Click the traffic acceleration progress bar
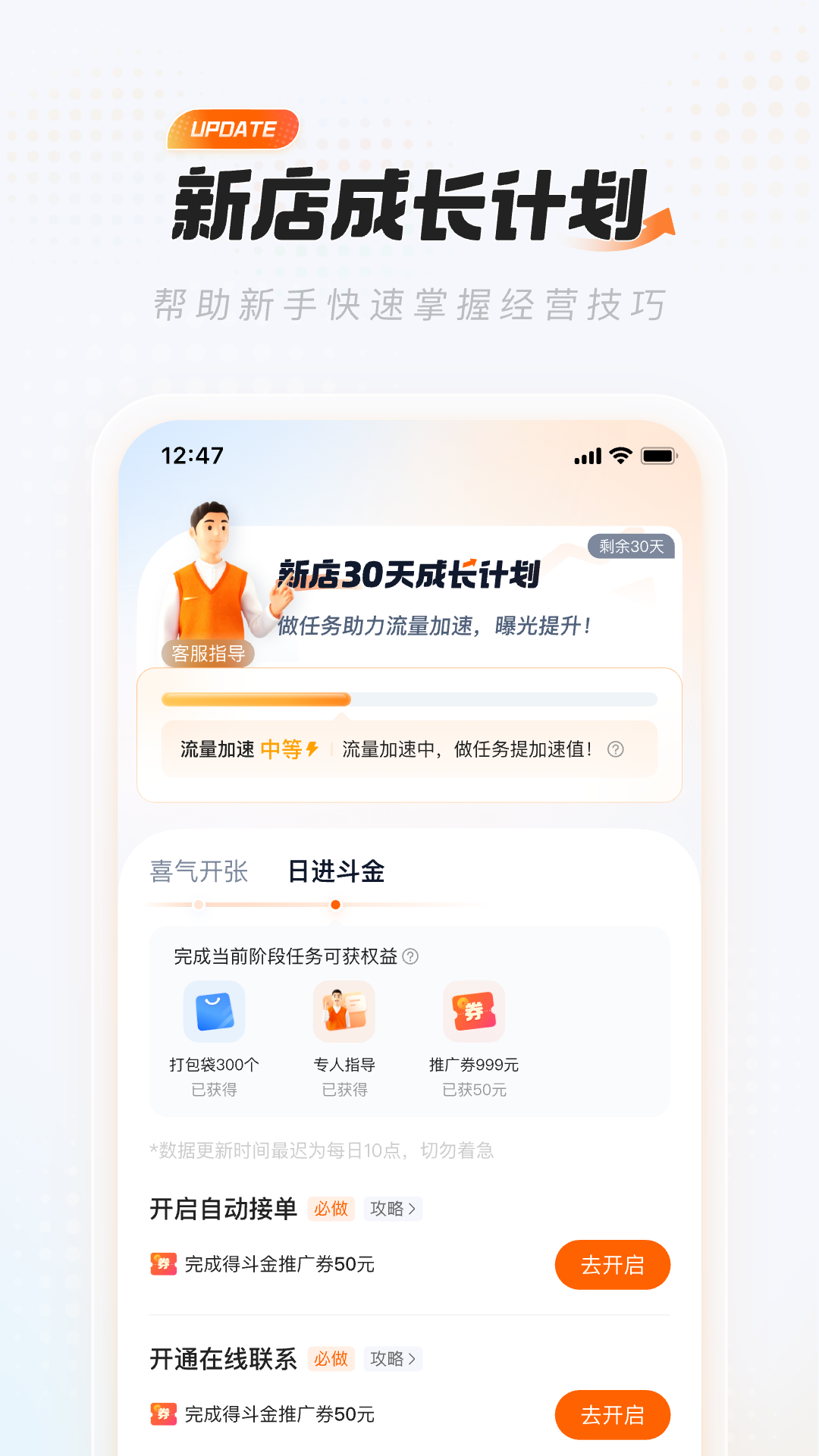Screen dimensions: 819x1456 pos(409,699)
